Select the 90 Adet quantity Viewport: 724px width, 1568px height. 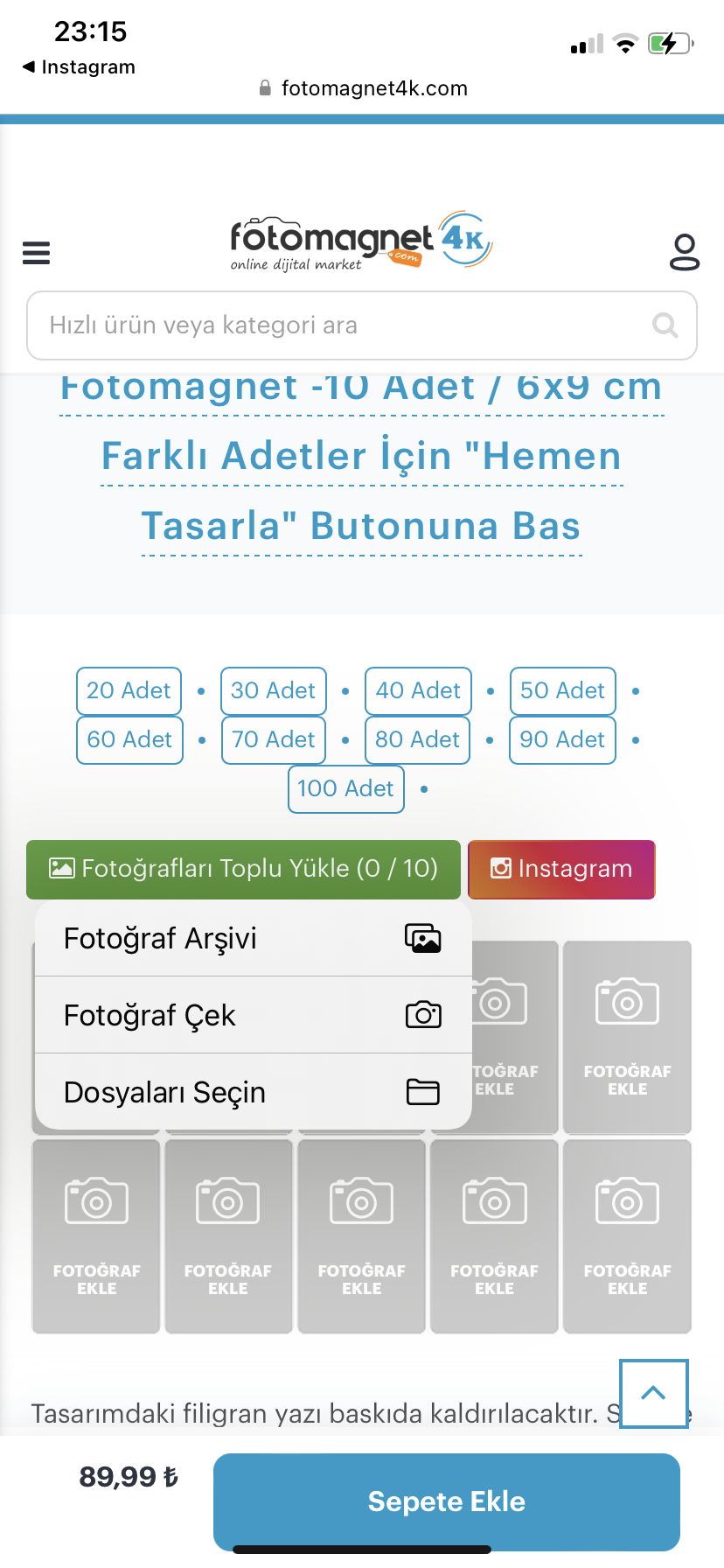point(562,739)
